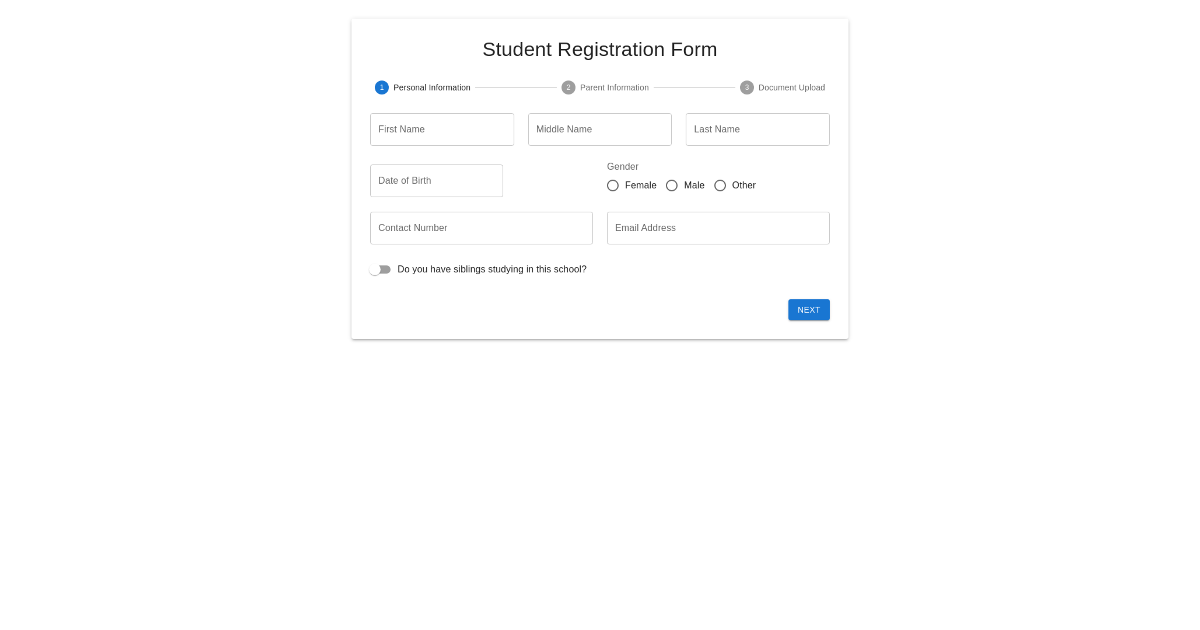Viewport: 1200px width, 630px height.
Task: Select the Last Name field
Action: pos(757,129)
